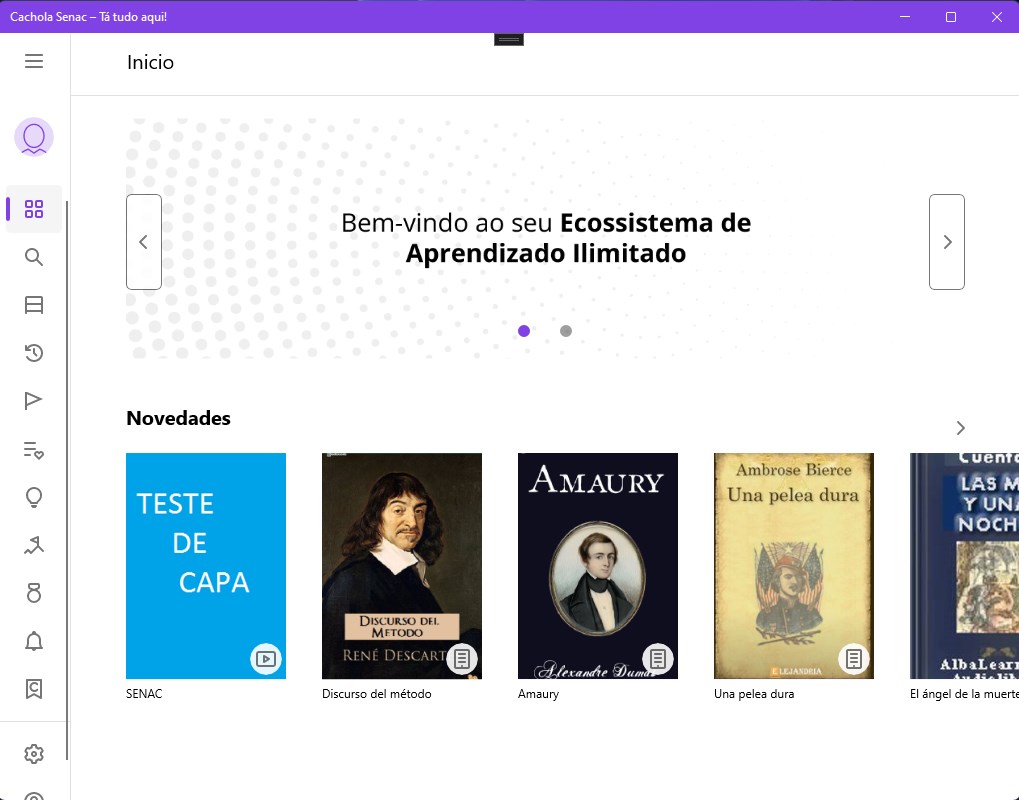Open the user profile avatar

click(34, 137)
